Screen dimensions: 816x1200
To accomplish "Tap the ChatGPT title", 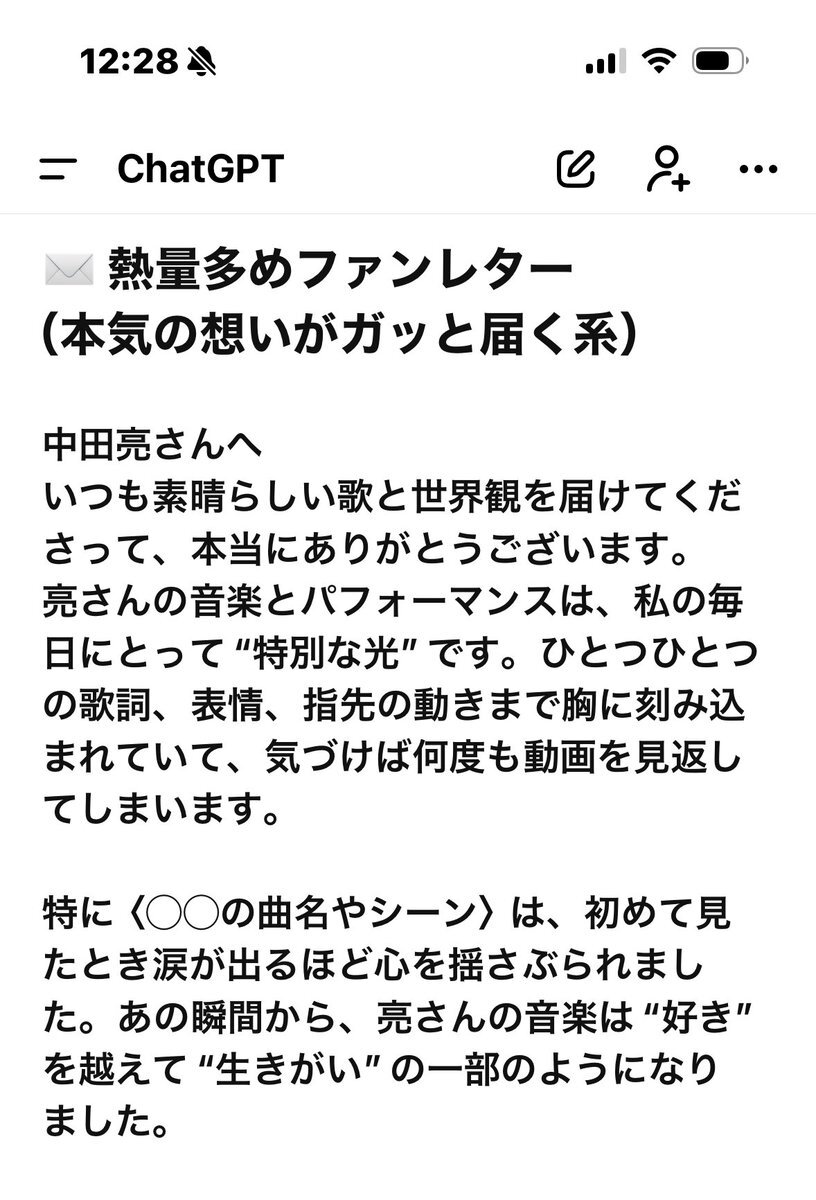I will pyautogui.click(x=200, y=169).
